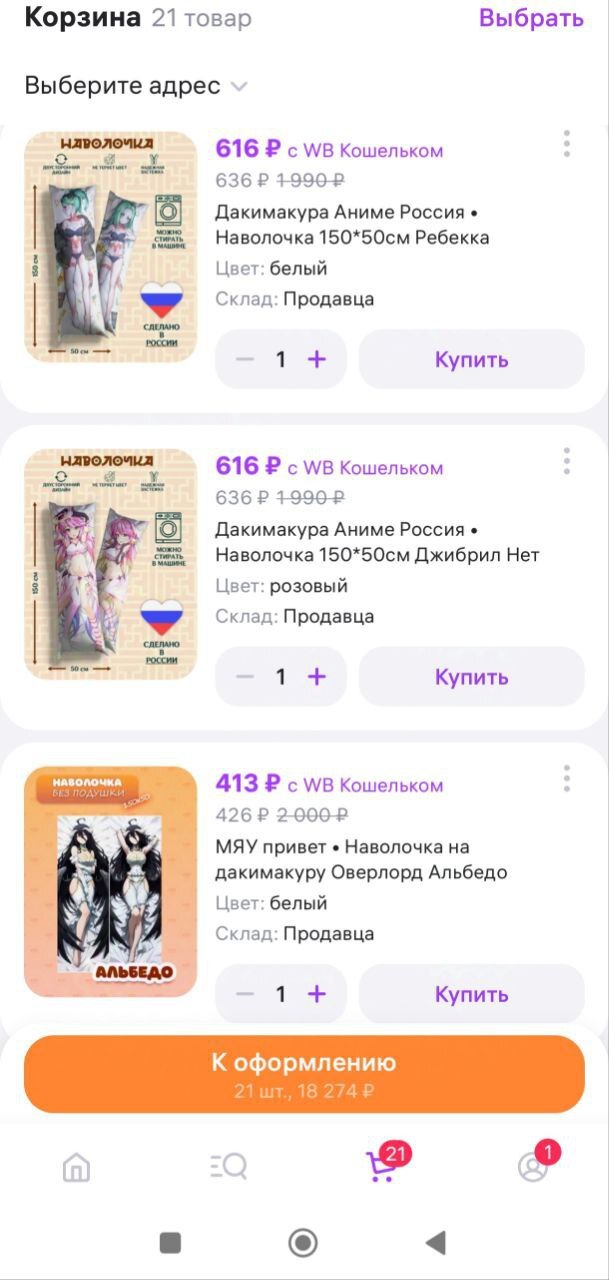Image resolution: width=609 pixels, height=1280 pixels.
Task: Open the Альбедо pillowcase product image
Action: [110, 881]
